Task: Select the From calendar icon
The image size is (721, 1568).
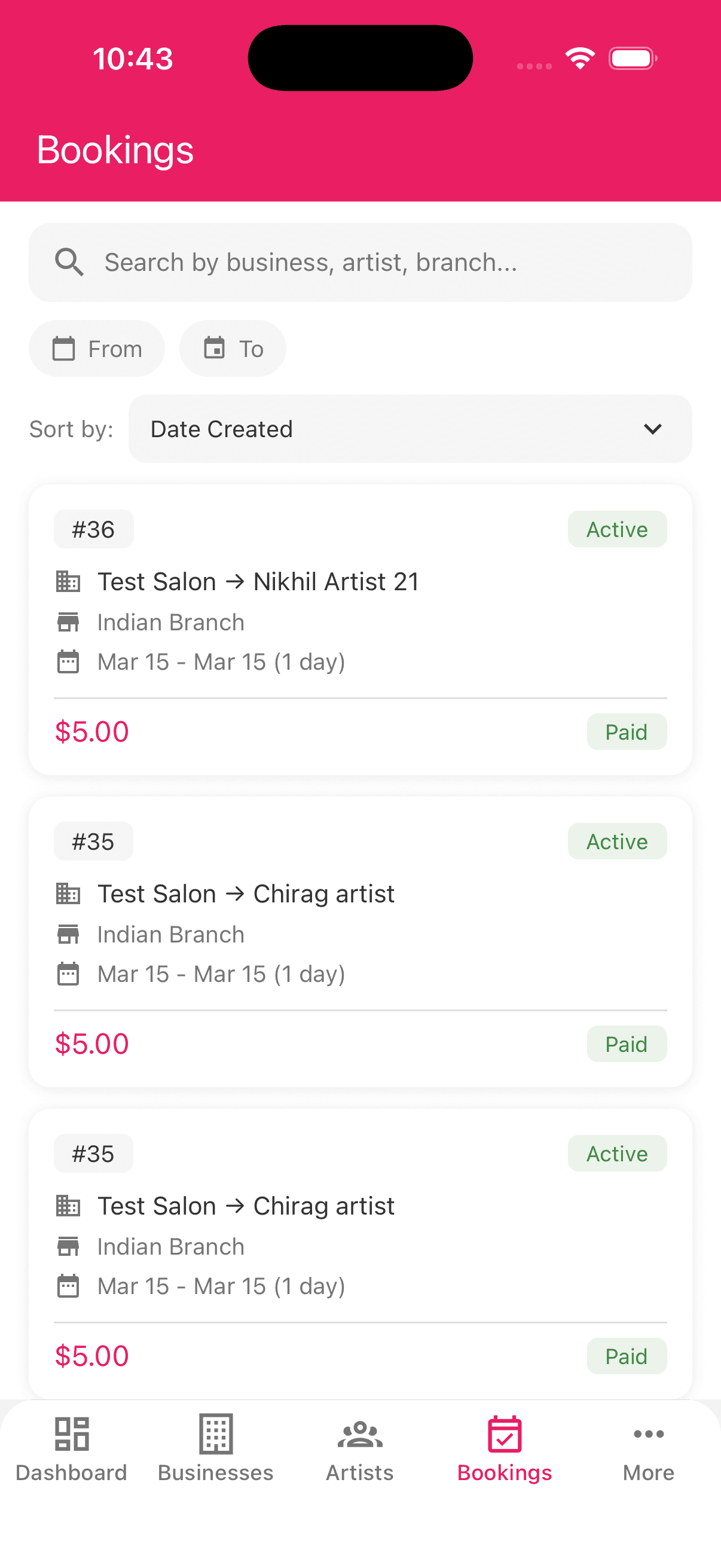Action: 64,347
